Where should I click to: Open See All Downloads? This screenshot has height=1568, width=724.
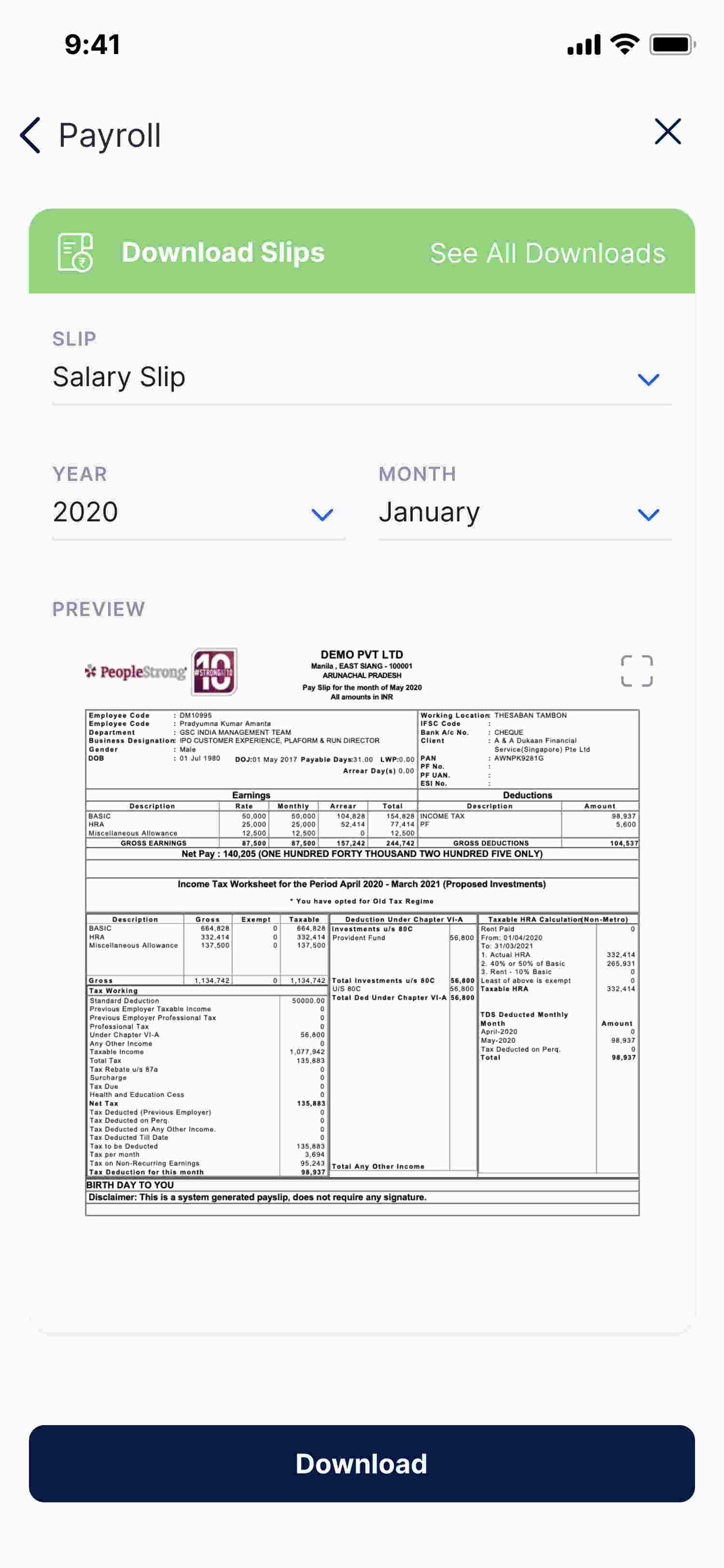(x=547, y=253)
